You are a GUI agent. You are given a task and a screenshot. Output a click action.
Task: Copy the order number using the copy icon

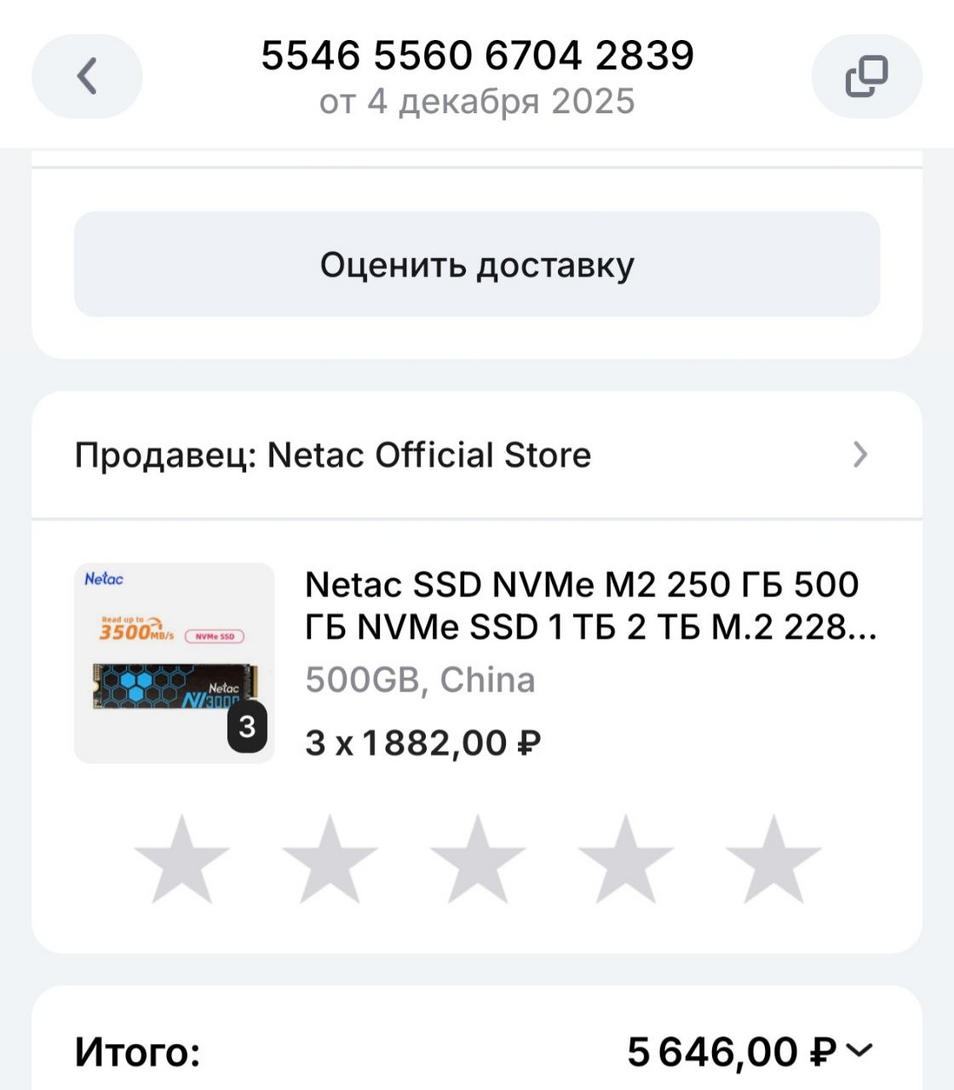866,76
